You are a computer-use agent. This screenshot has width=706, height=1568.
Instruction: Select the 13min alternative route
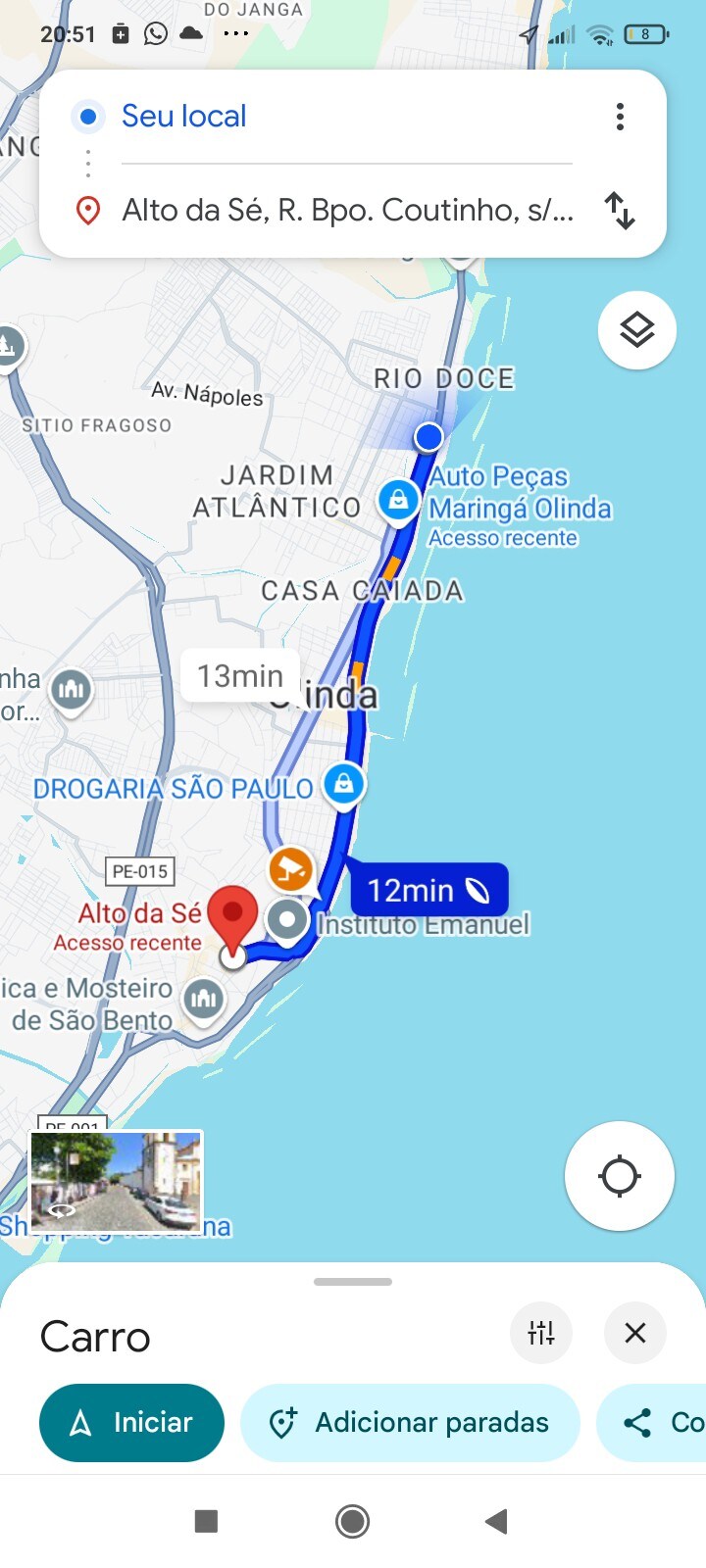(239, 676)
